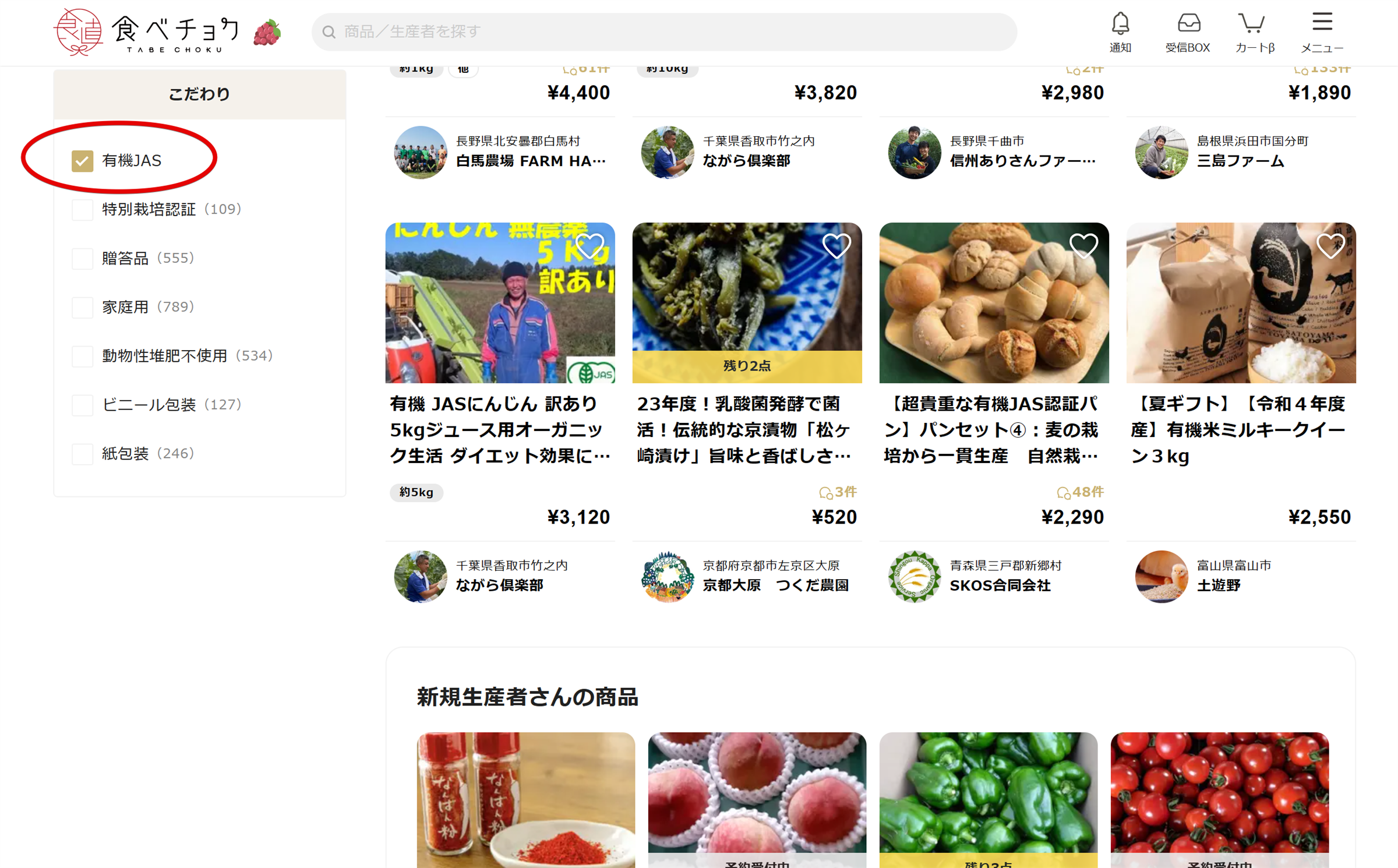Open the カート shopping cart
The height and width of the screenshot is (868, 1398).
[x=1254, y=31]
